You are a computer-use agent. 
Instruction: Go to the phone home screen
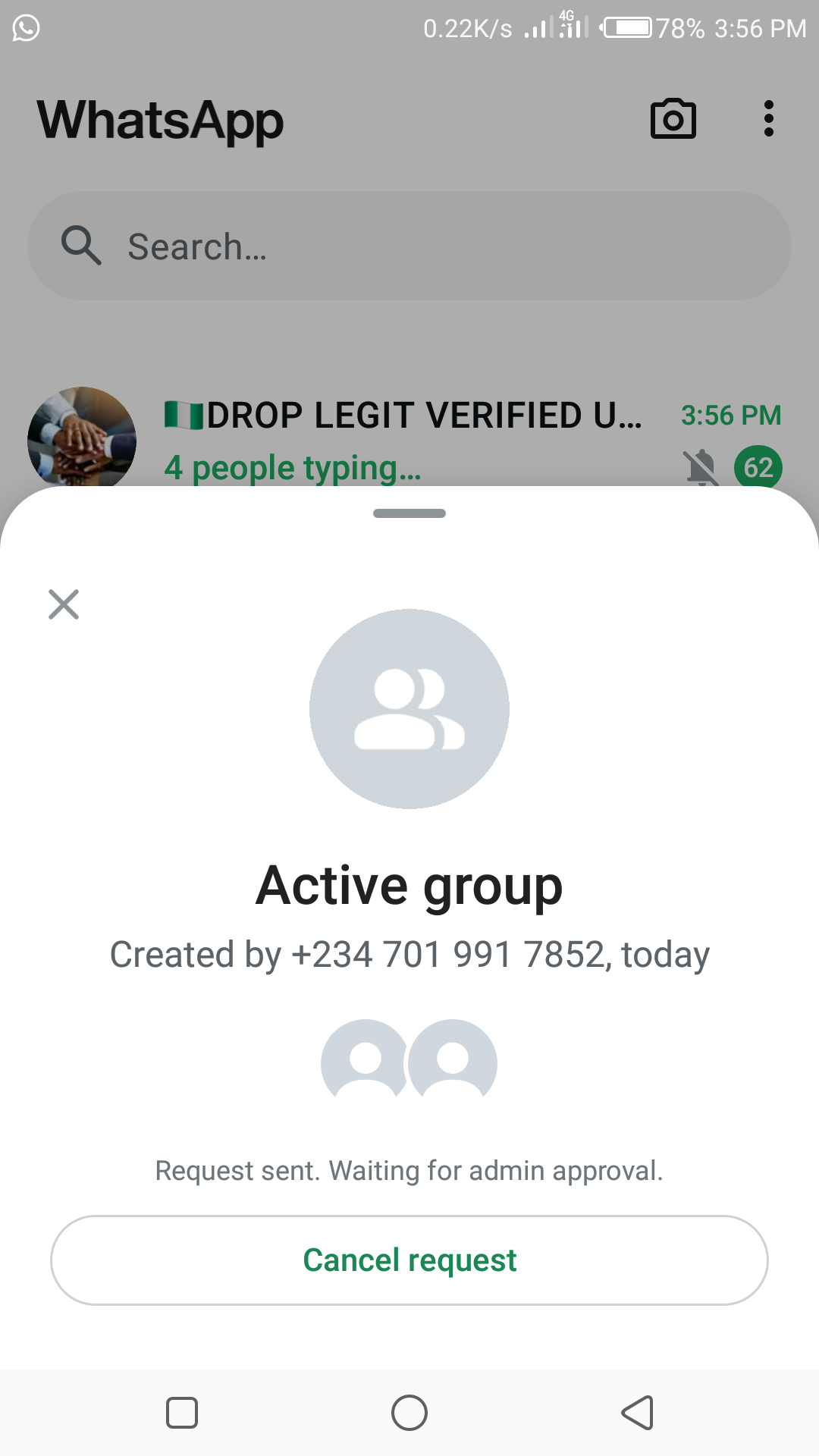(x=409, y=1413)
